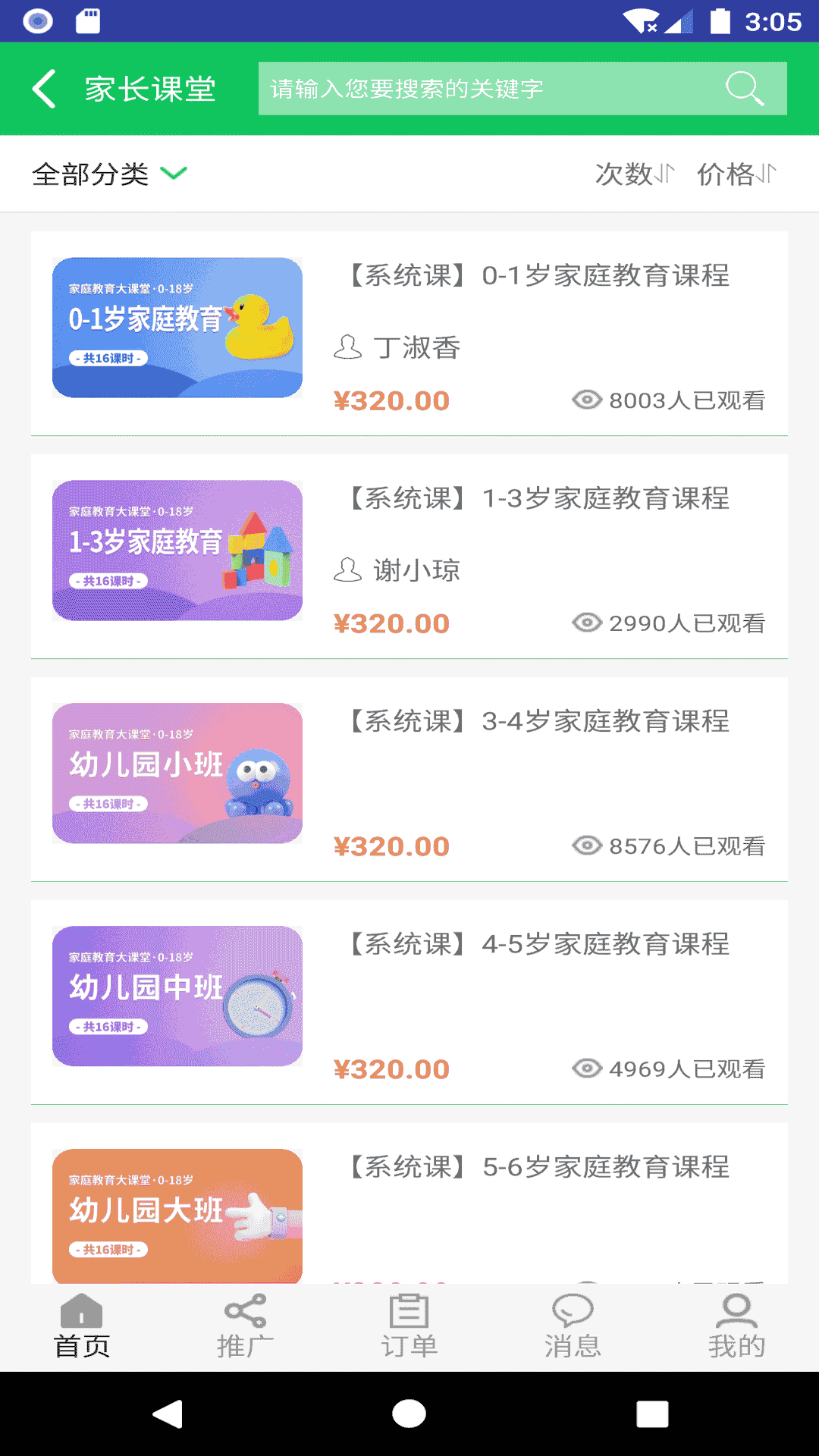The height and width of the screenshot is (1456, 819).
Task: Sort courses by 次数
Action: 634,174
